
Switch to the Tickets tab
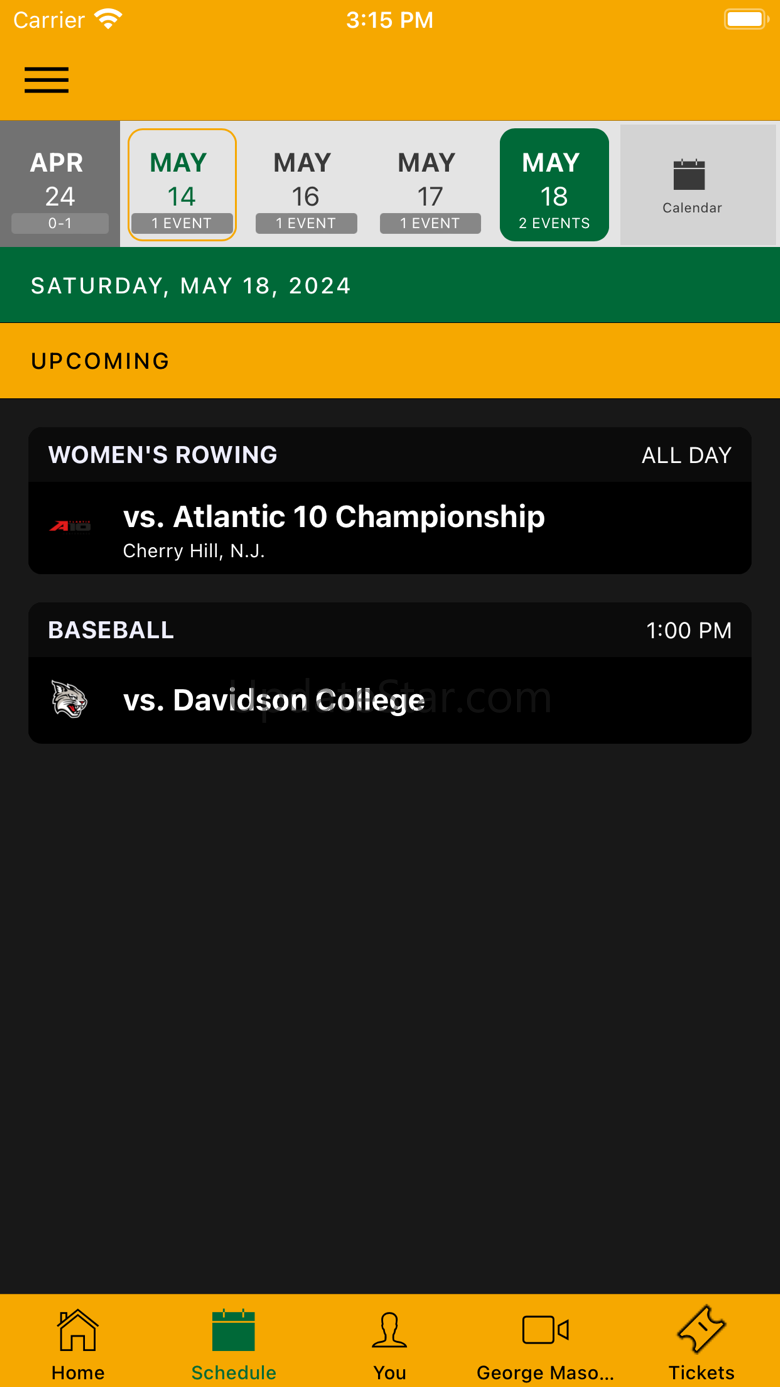701,1342
